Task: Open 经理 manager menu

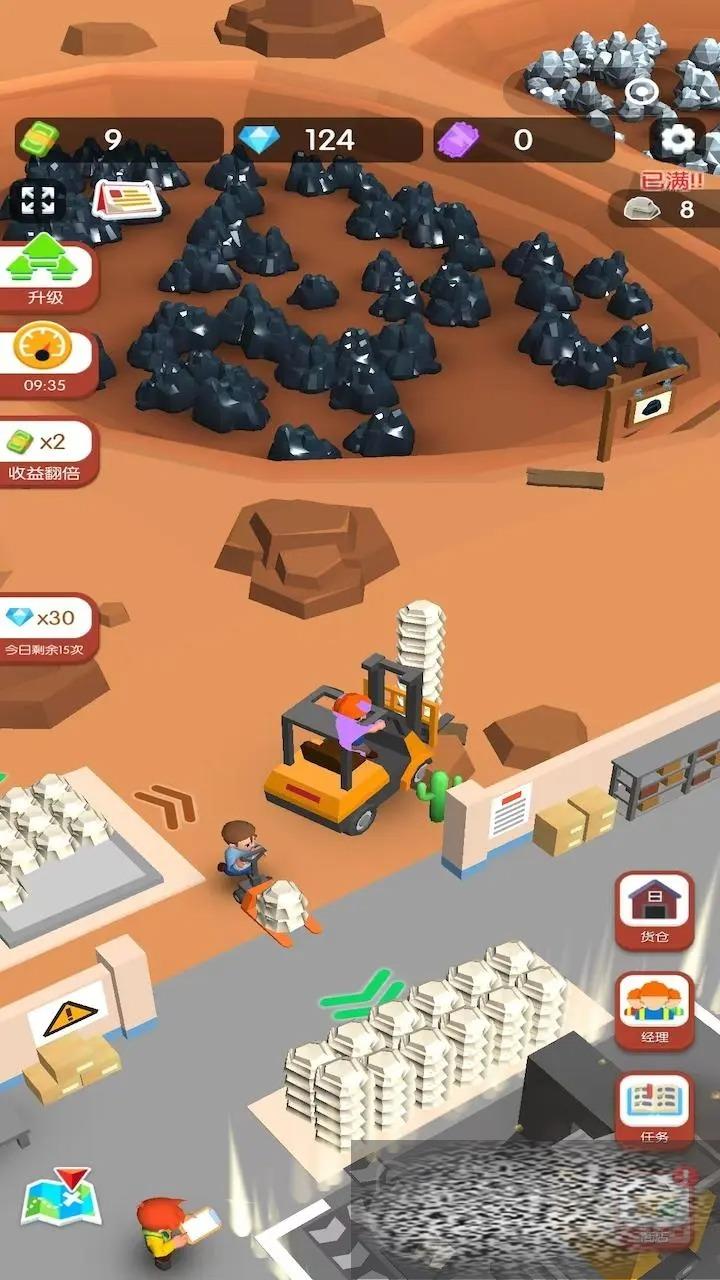Action: tap(654, 1009)
